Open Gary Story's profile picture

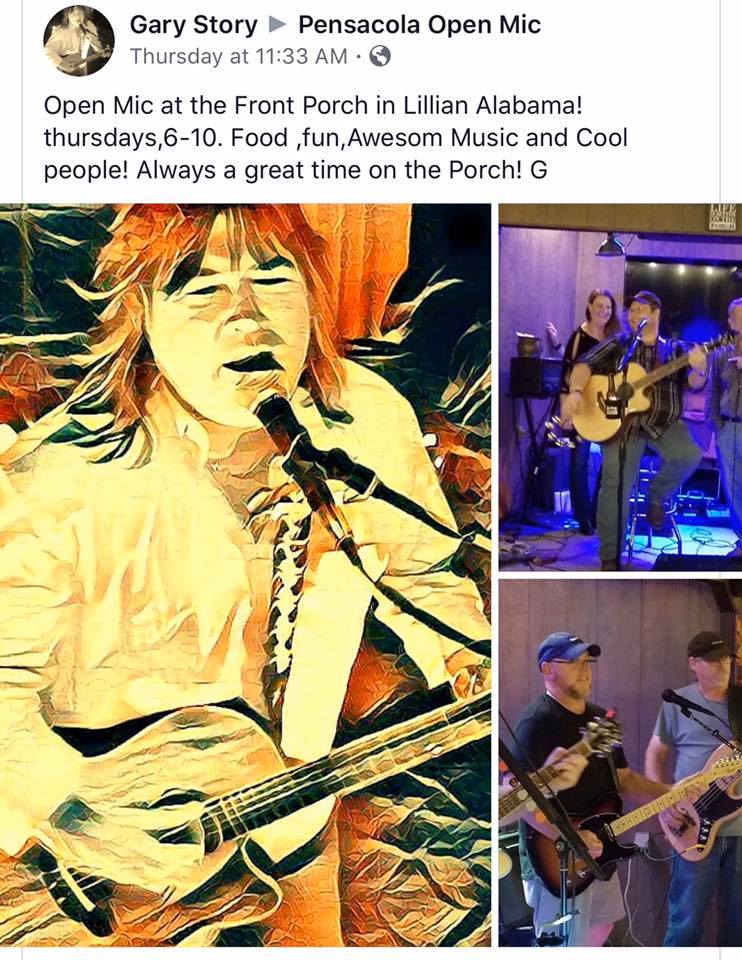[78, 40]
